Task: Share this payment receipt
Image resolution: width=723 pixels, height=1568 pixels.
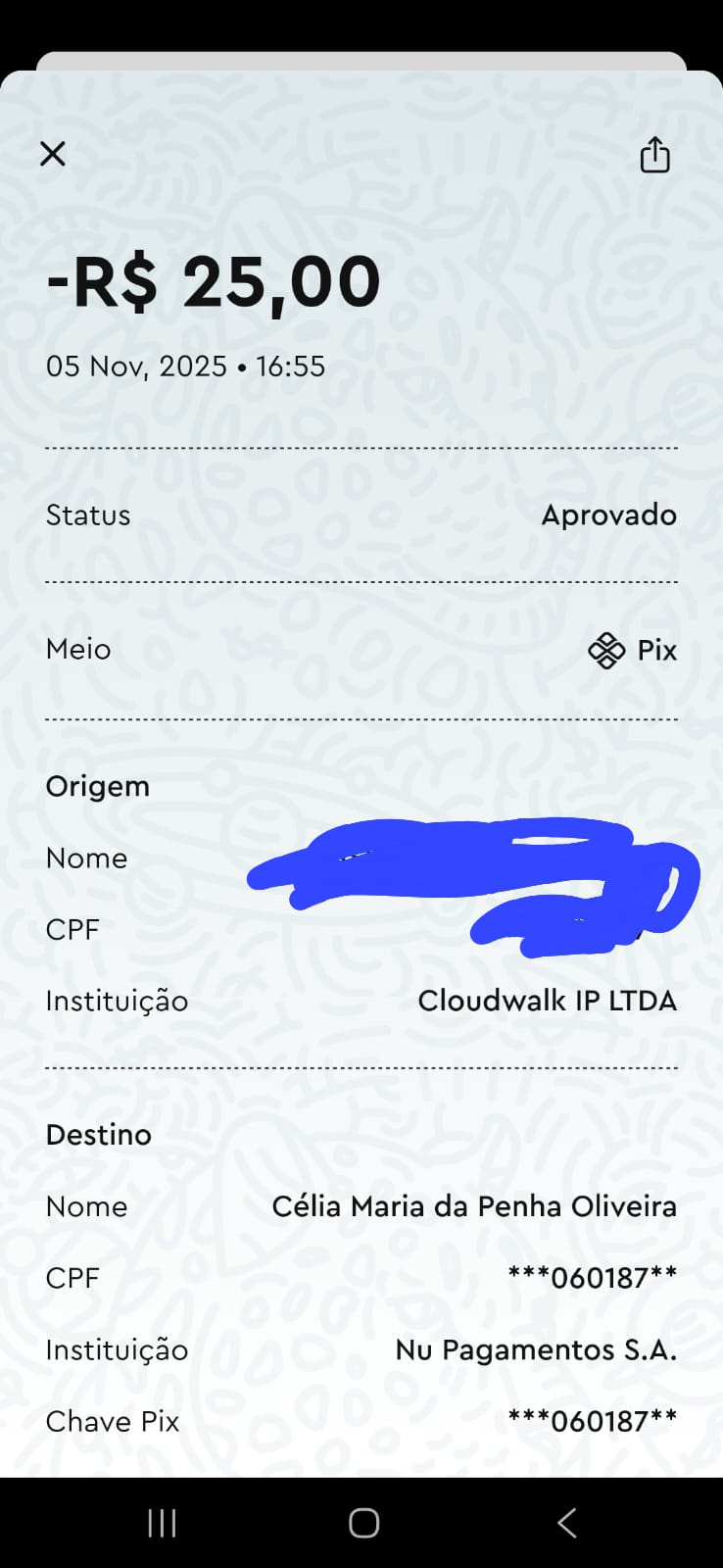Action: [x=654, y=155]
